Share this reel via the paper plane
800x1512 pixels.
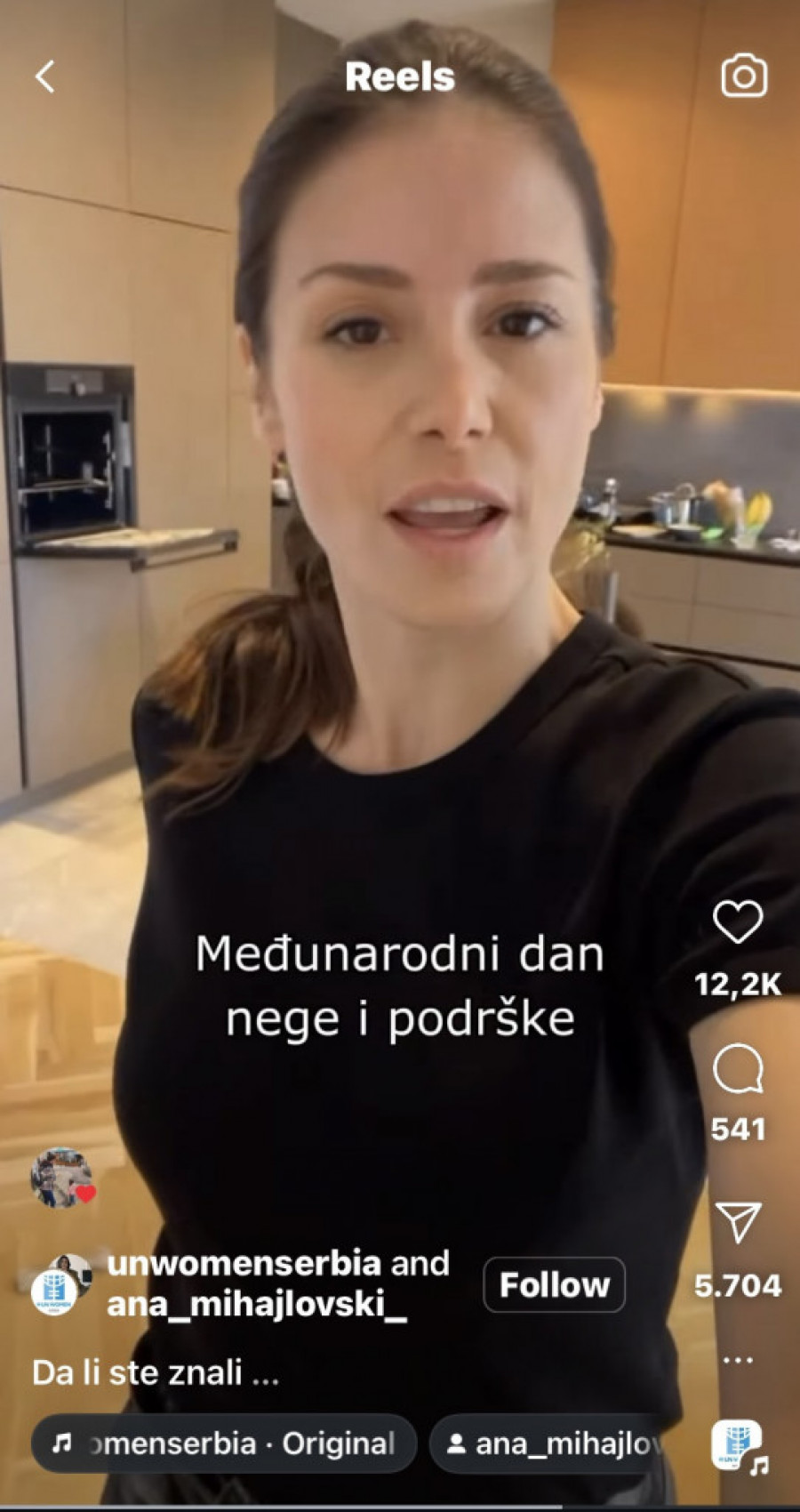[738, 1223]
